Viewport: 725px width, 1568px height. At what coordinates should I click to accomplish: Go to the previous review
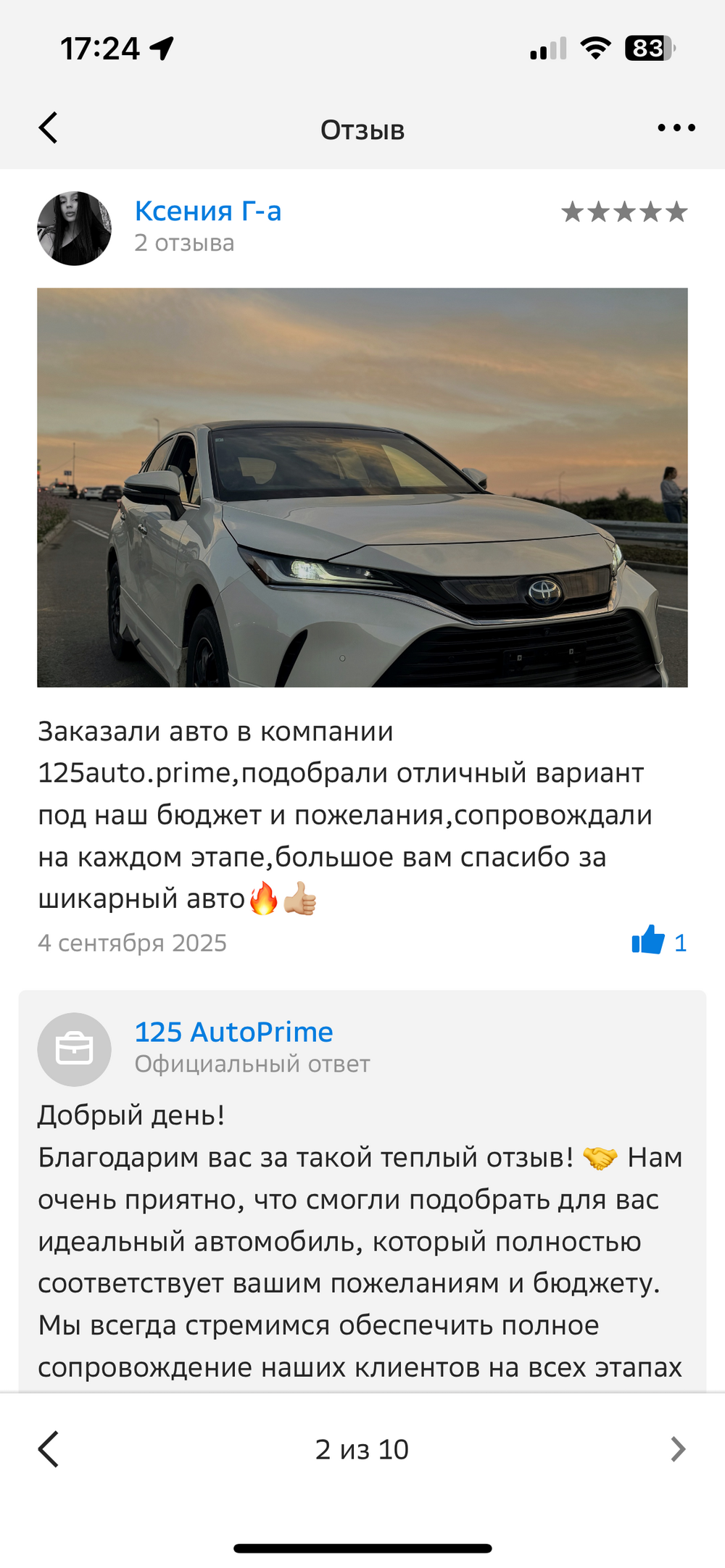click(x=49, y=1449)
